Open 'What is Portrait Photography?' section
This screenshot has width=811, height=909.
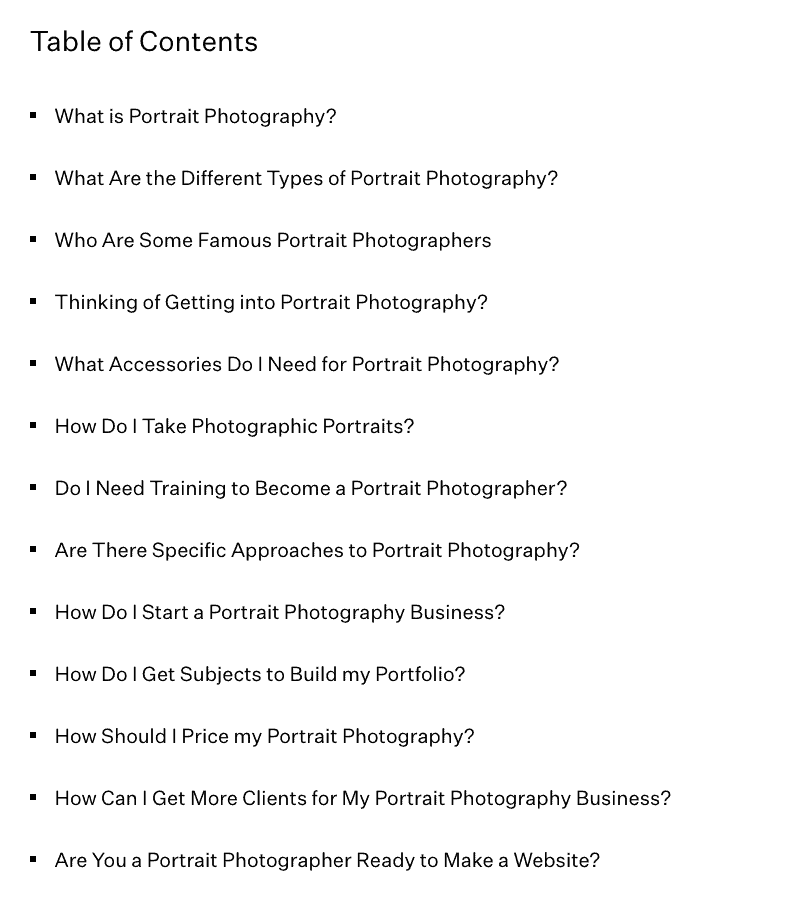coord(195,116)
